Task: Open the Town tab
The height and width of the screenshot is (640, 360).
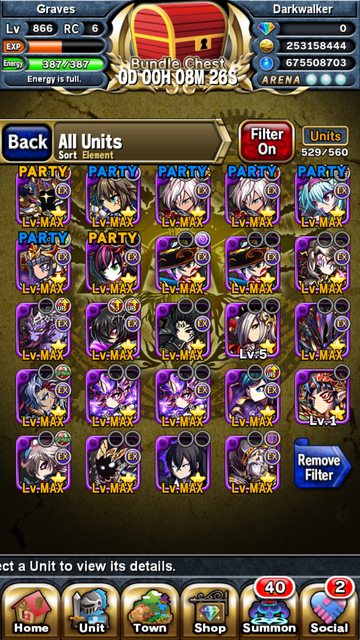Action: [150, 609]
